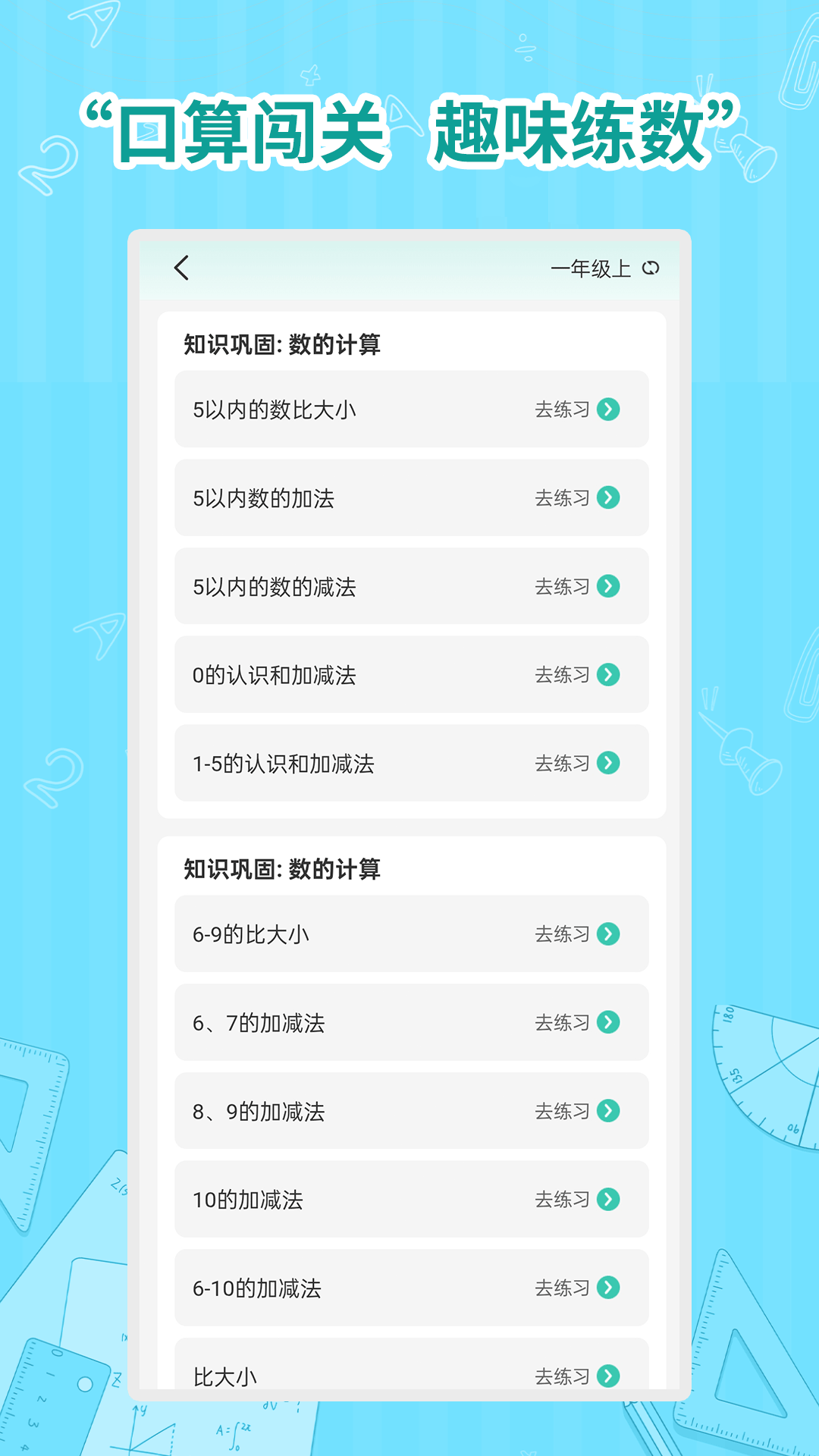Tap the green arrow for 8、9的加减法
The image size is (819, 1456).
click(607, 1112)
